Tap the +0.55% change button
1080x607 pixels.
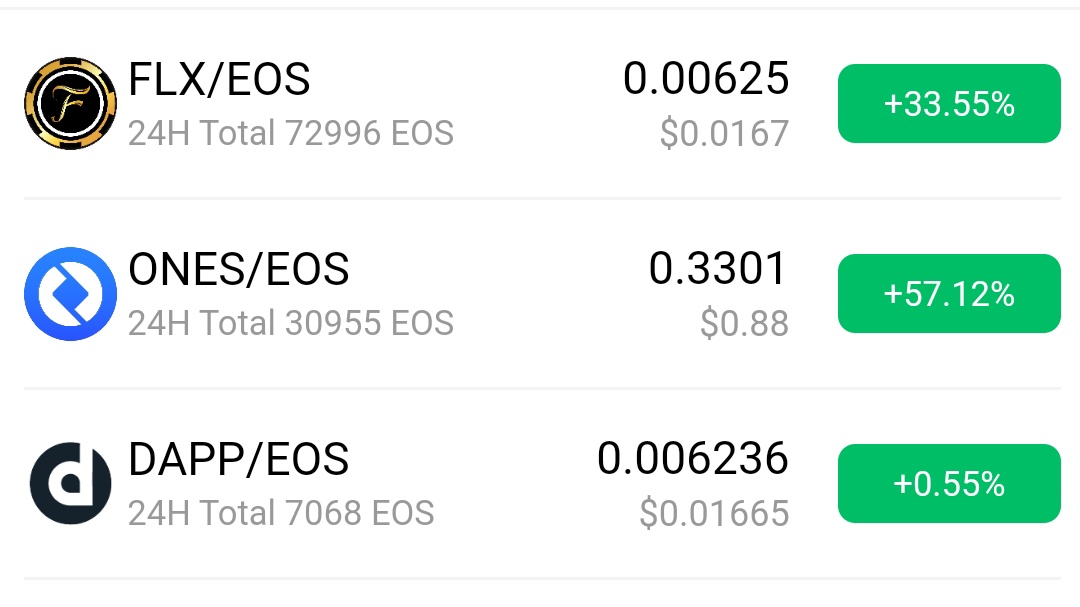(948, 484)
